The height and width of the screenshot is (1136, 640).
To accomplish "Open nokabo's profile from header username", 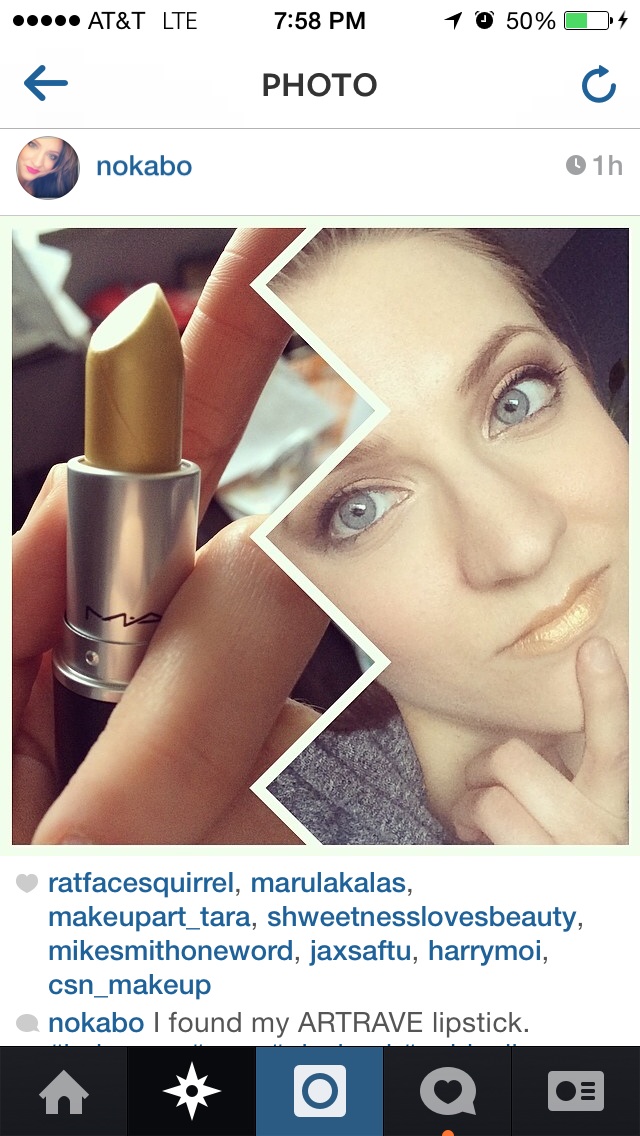I will tap(143, 166).
